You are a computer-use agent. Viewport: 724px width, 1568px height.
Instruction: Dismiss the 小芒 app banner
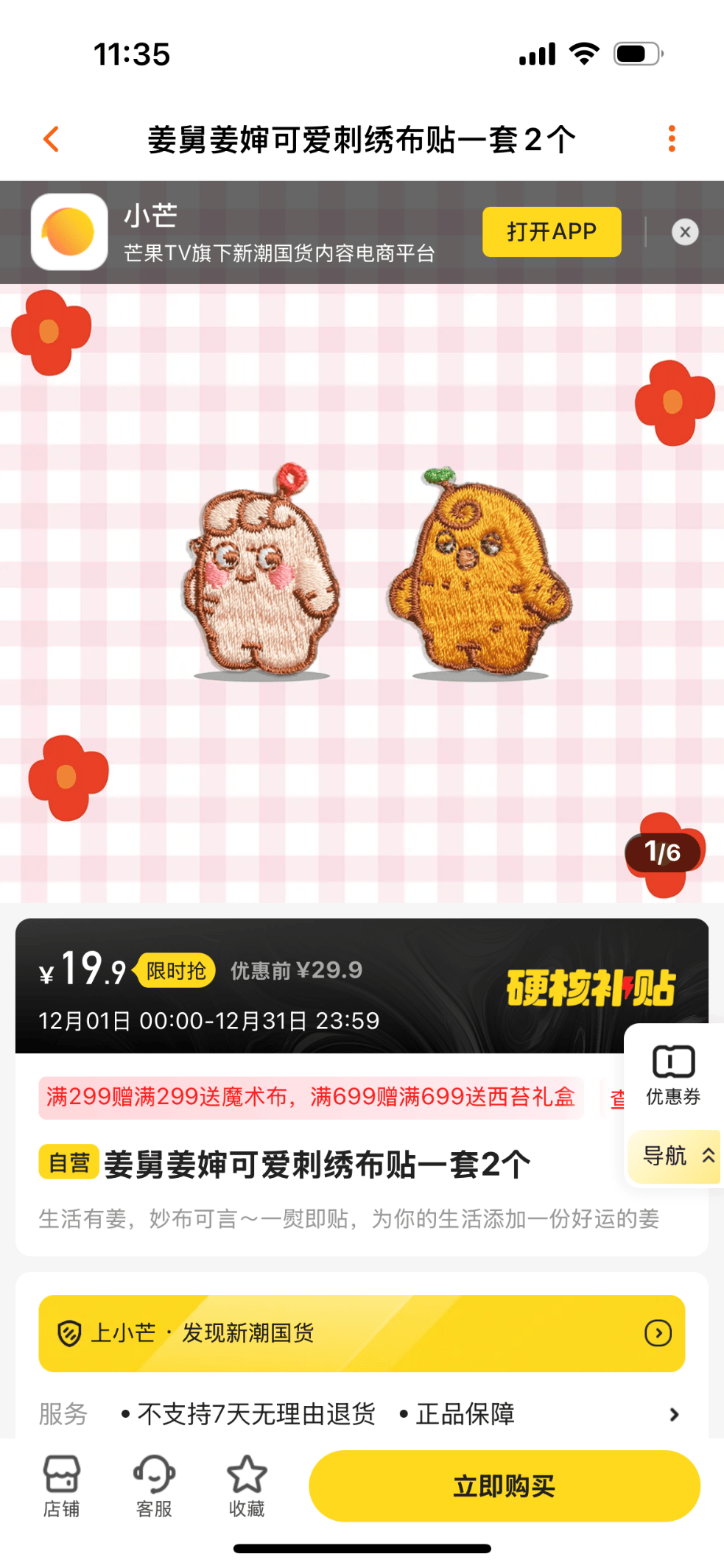pyautogui.click(x=685, y=232)
